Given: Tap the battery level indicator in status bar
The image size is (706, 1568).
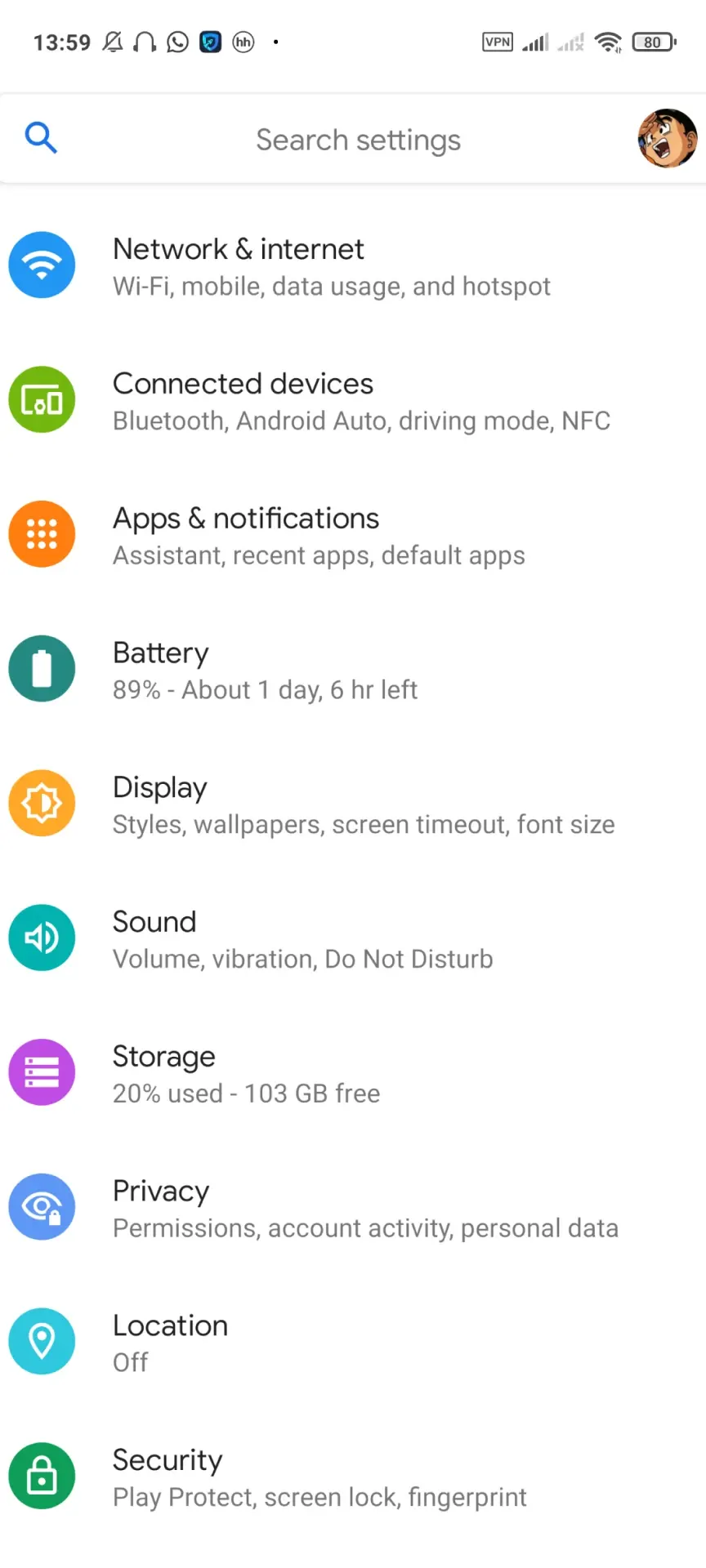Looking at the screenshot, I should [x=653, y=42].
